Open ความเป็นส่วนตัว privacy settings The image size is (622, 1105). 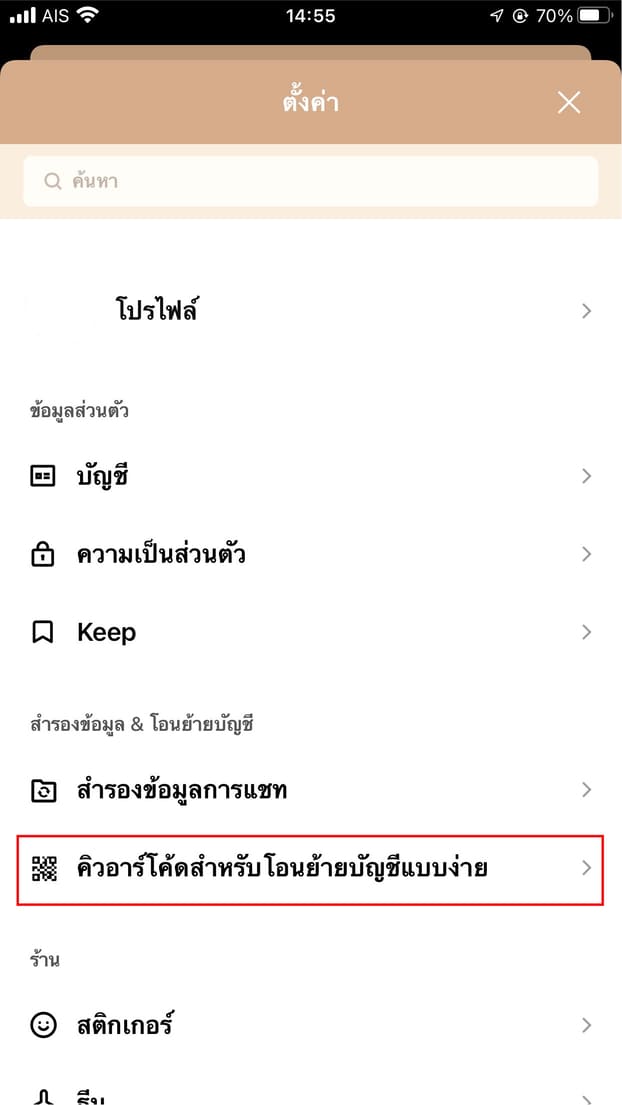point(310,554)
